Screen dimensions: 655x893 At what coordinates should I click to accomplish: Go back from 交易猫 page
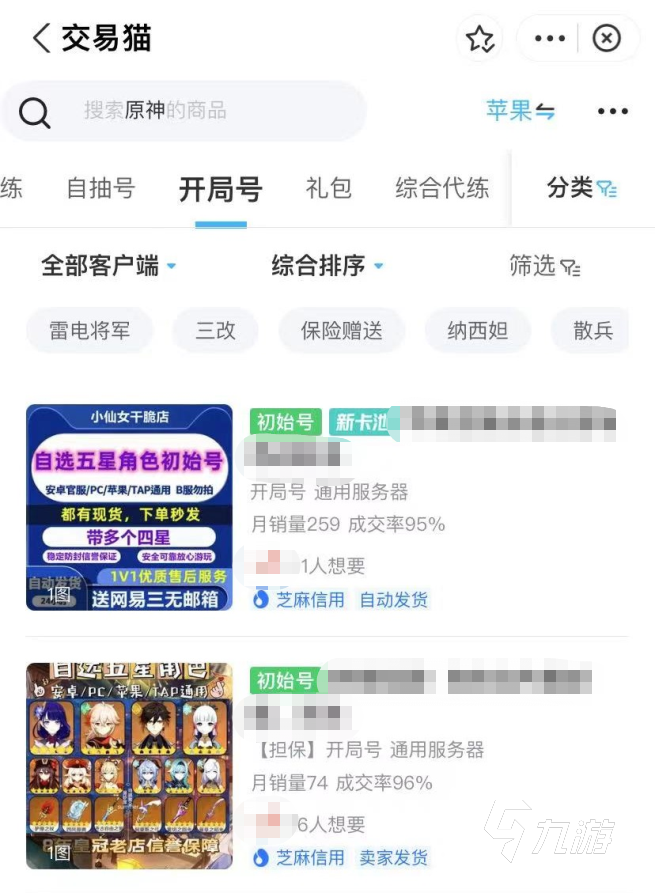point(42,38)
